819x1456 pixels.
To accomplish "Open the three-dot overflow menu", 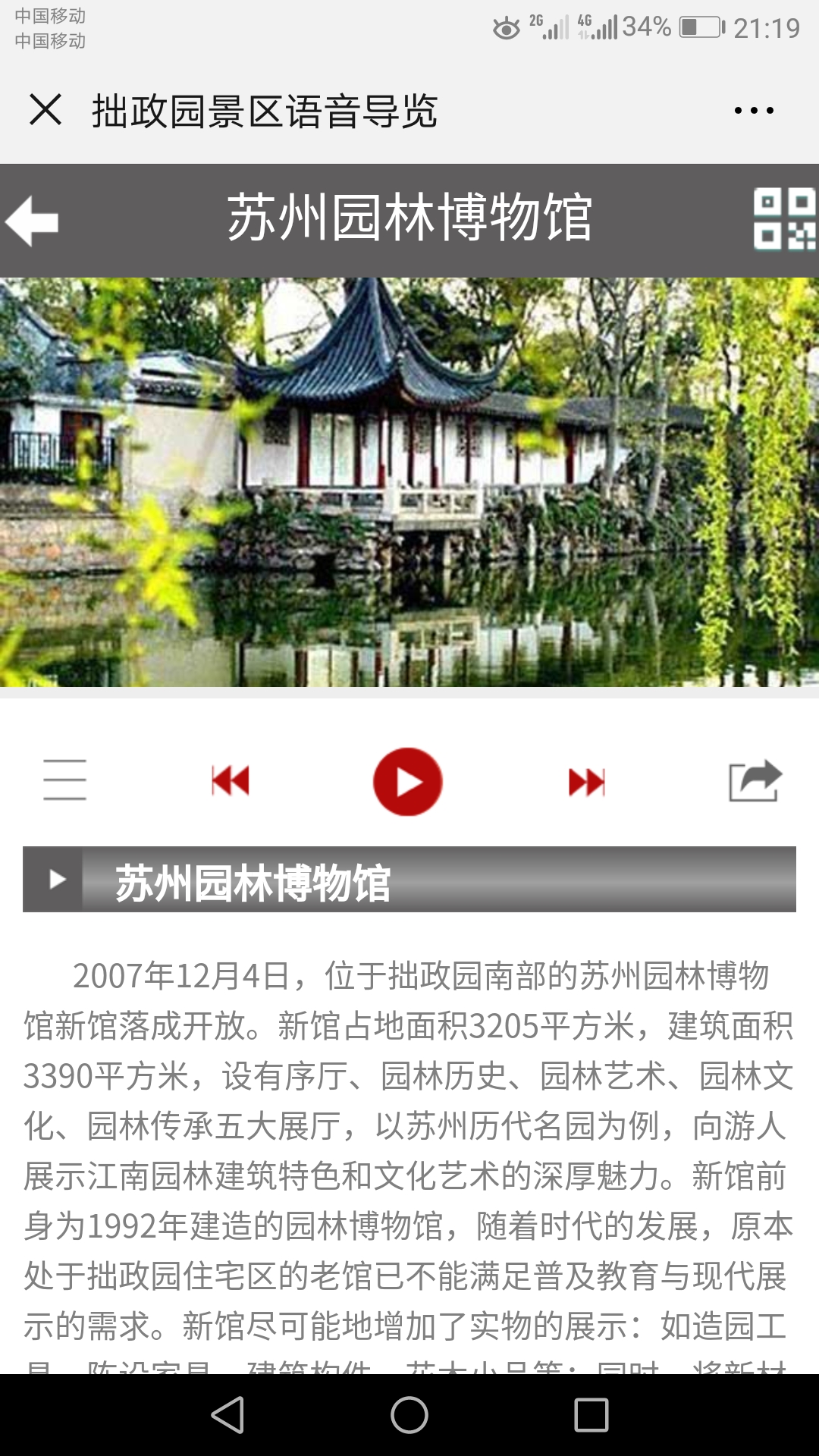I will click(x=754, y=111).
